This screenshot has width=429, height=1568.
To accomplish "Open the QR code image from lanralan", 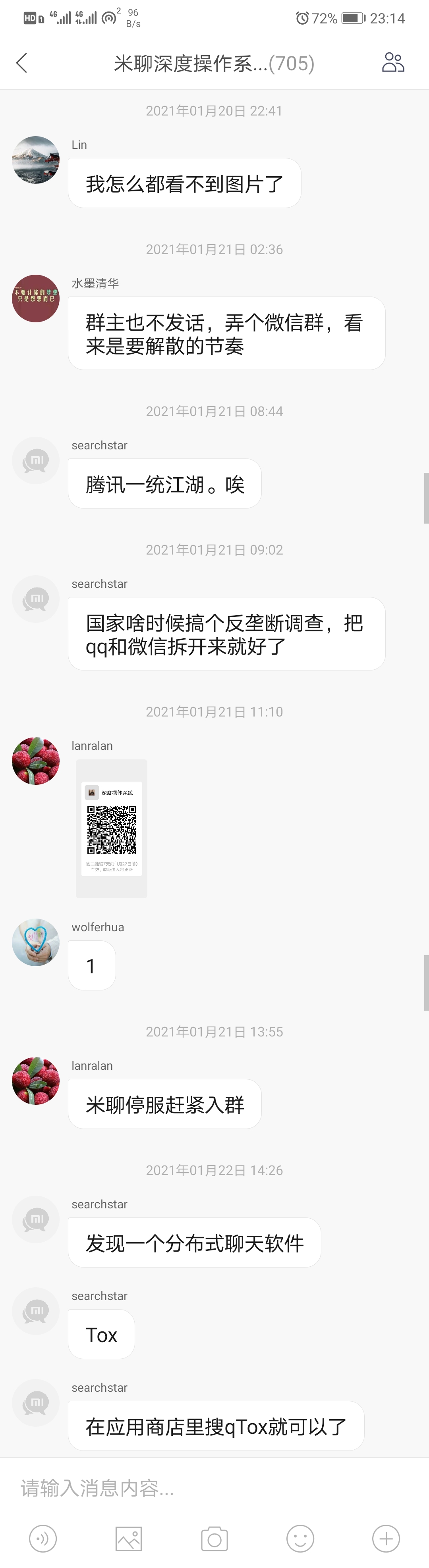I will tap(112, 828).
